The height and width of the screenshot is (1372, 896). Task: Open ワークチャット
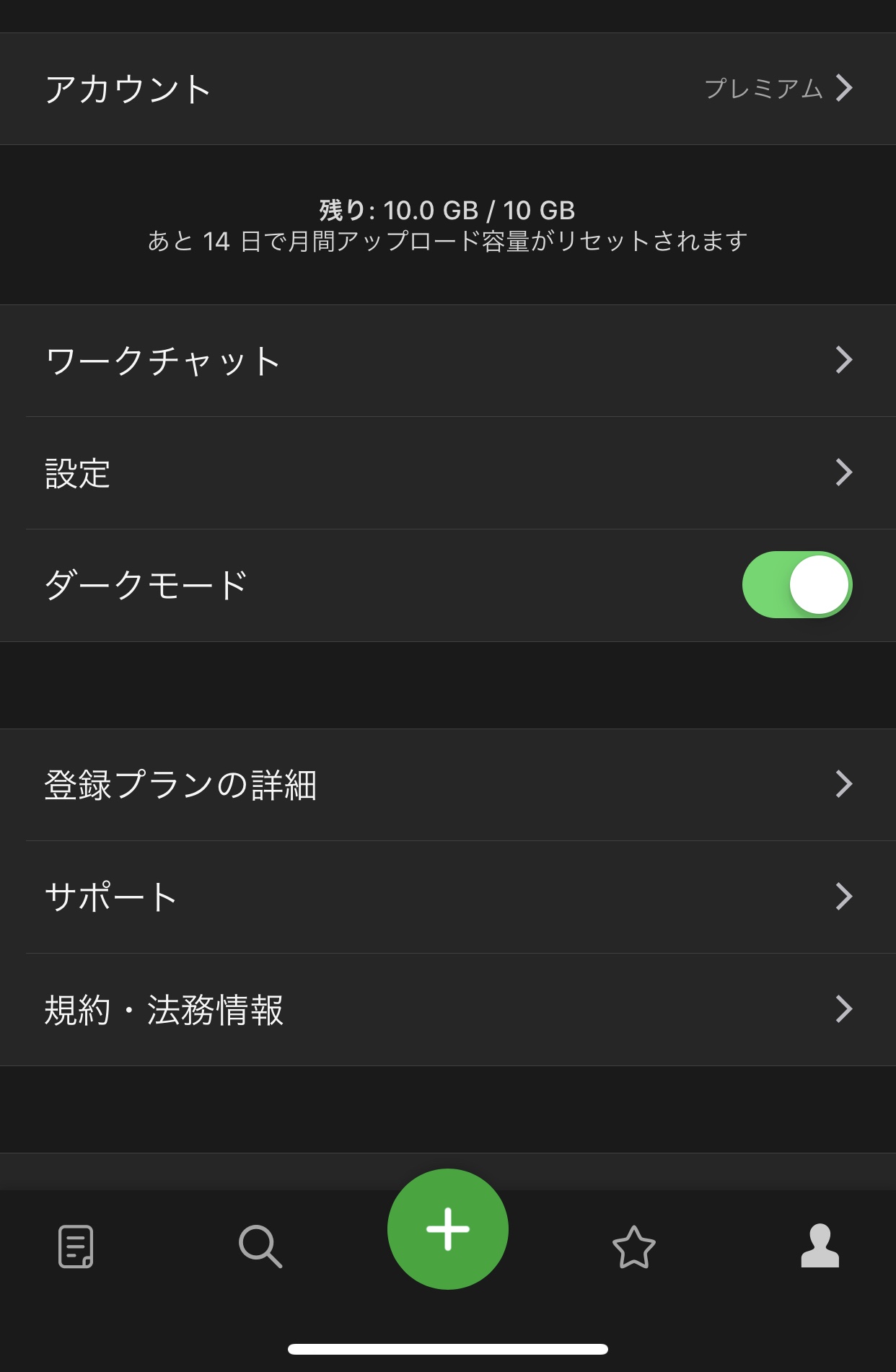447,360
